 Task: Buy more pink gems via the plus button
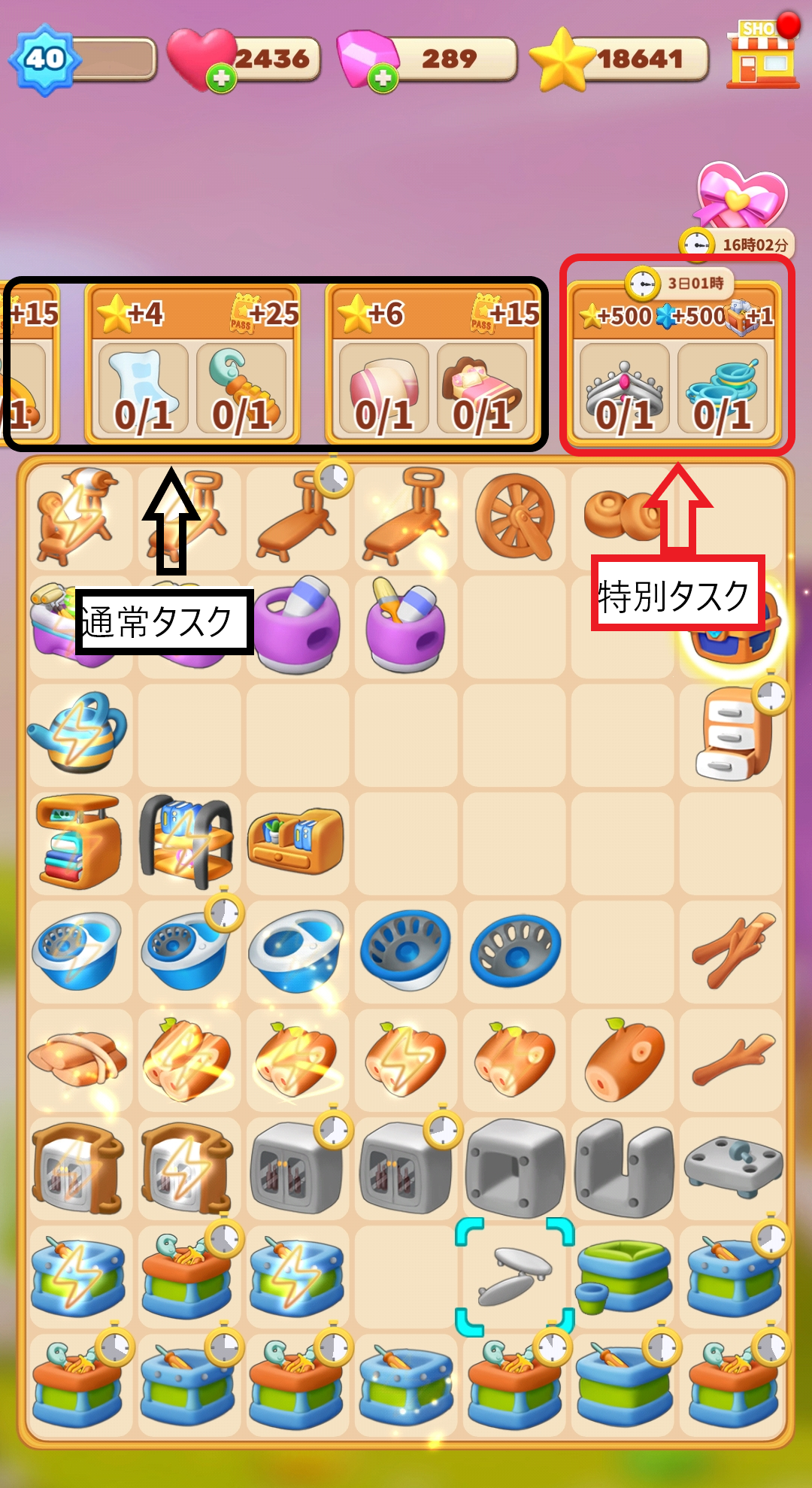point(383,77)
